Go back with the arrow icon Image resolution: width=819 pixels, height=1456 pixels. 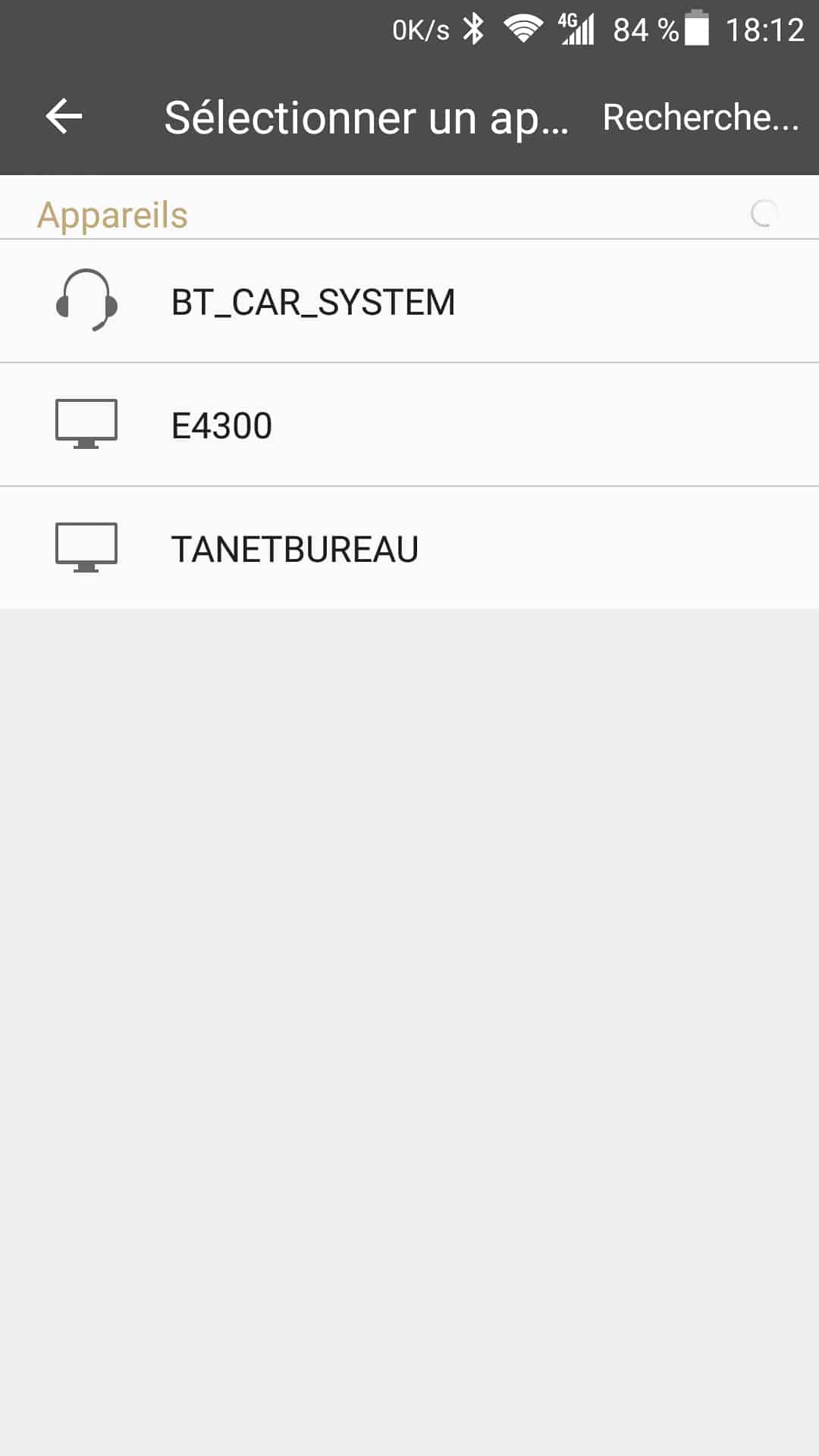[64, 117]
